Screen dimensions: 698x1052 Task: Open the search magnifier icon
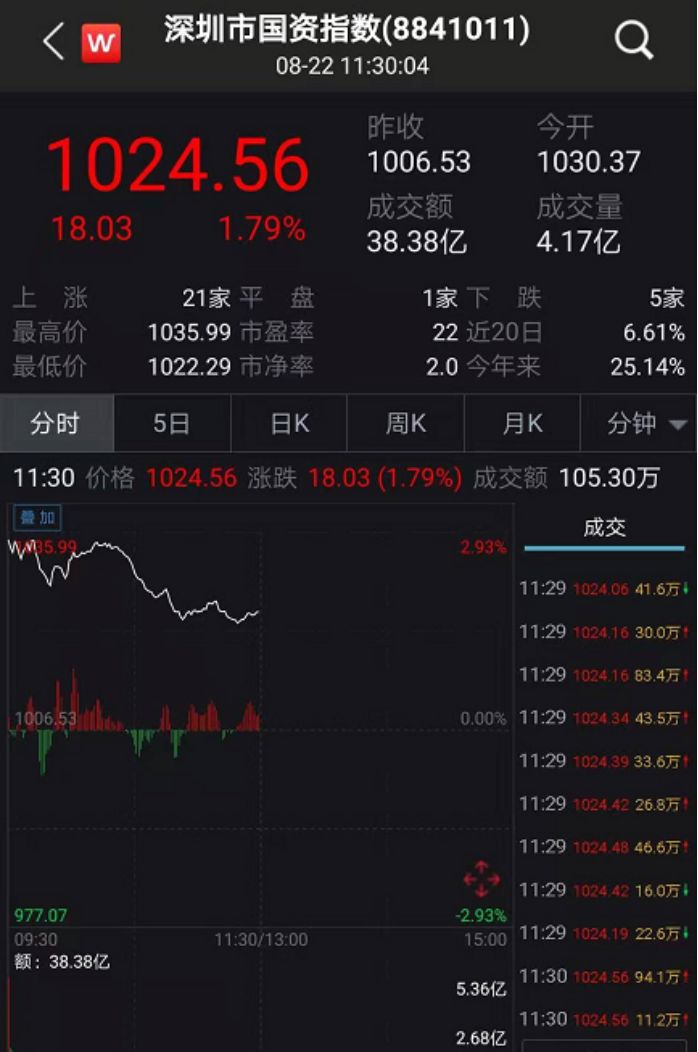(633, 41)
